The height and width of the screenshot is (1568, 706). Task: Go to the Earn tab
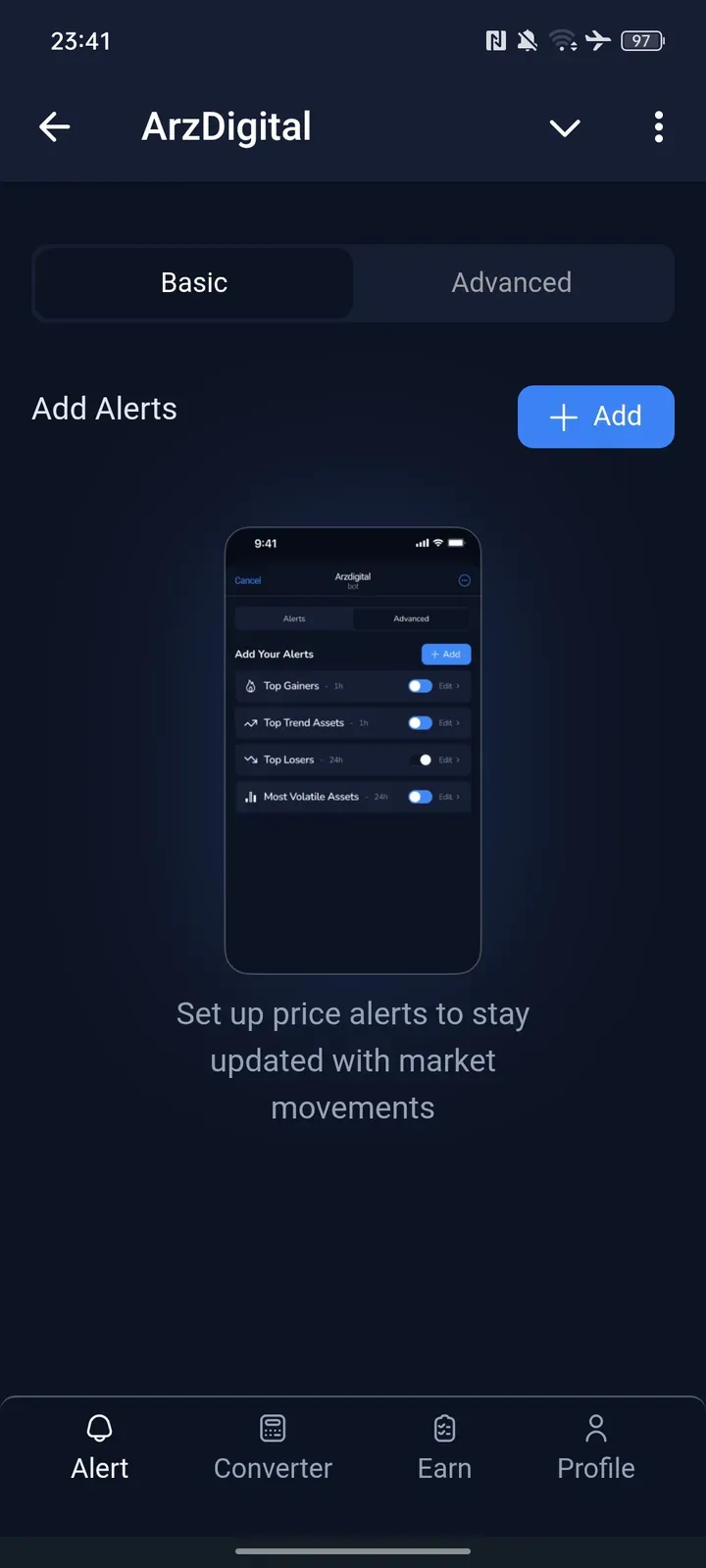pyautogui.click(x=444, y=1446)
